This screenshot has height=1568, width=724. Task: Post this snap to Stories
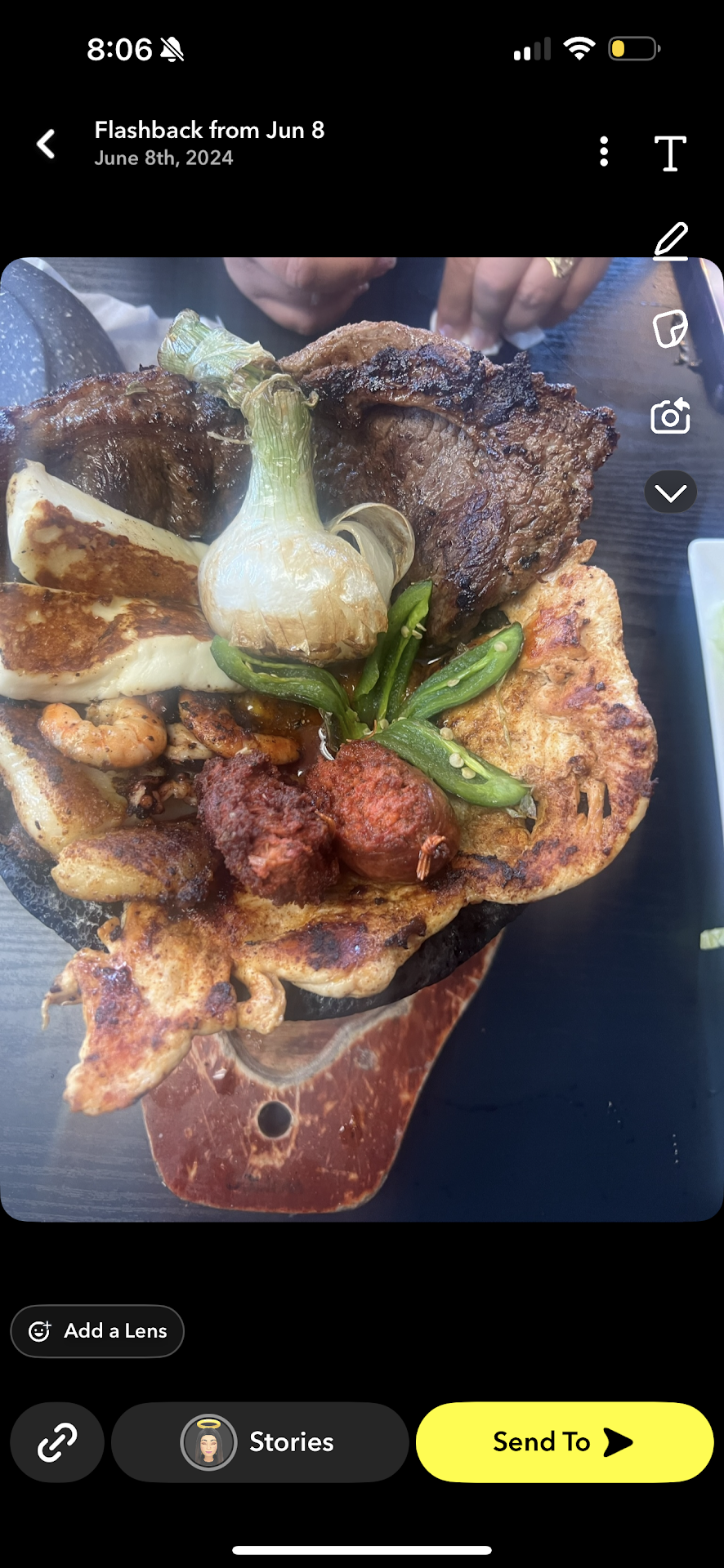tap(260, 1442)
